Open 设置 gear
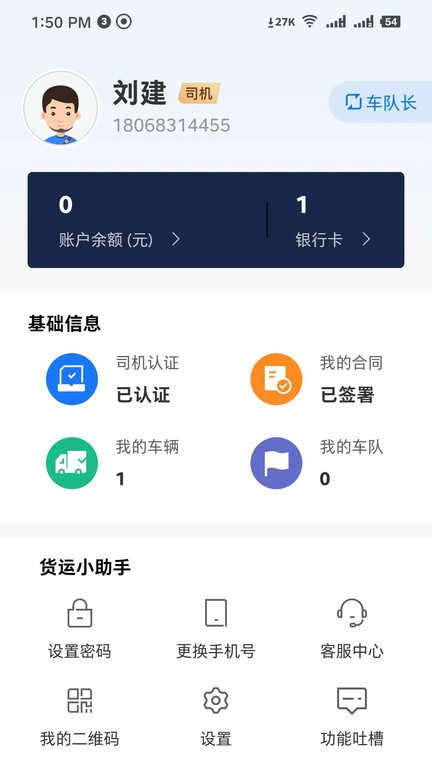This screenshot has height=768, width=432. 216,717
